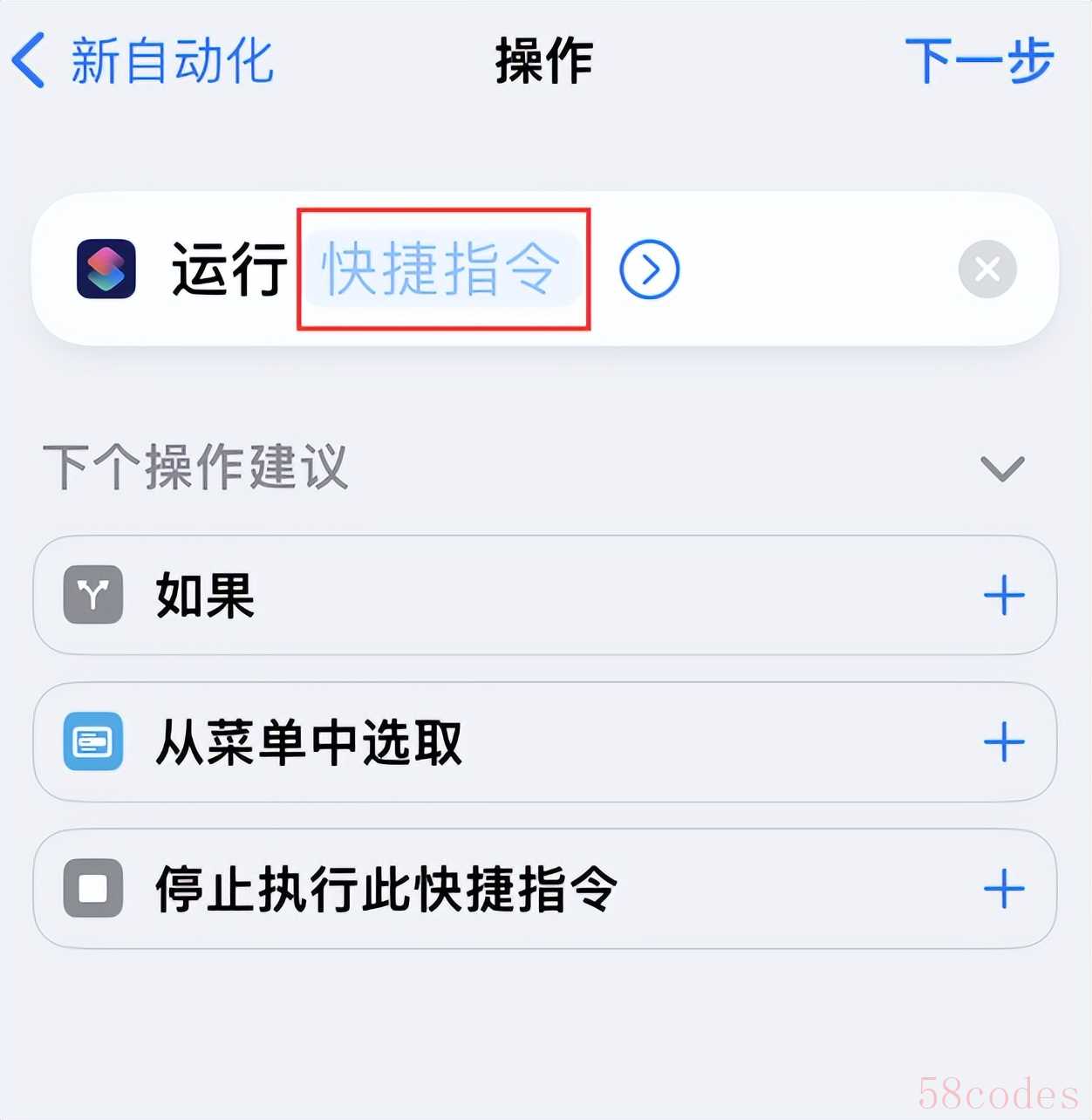Tap 下一步 to continue
Screen dimensions: 1092x1120
point(979,61)
